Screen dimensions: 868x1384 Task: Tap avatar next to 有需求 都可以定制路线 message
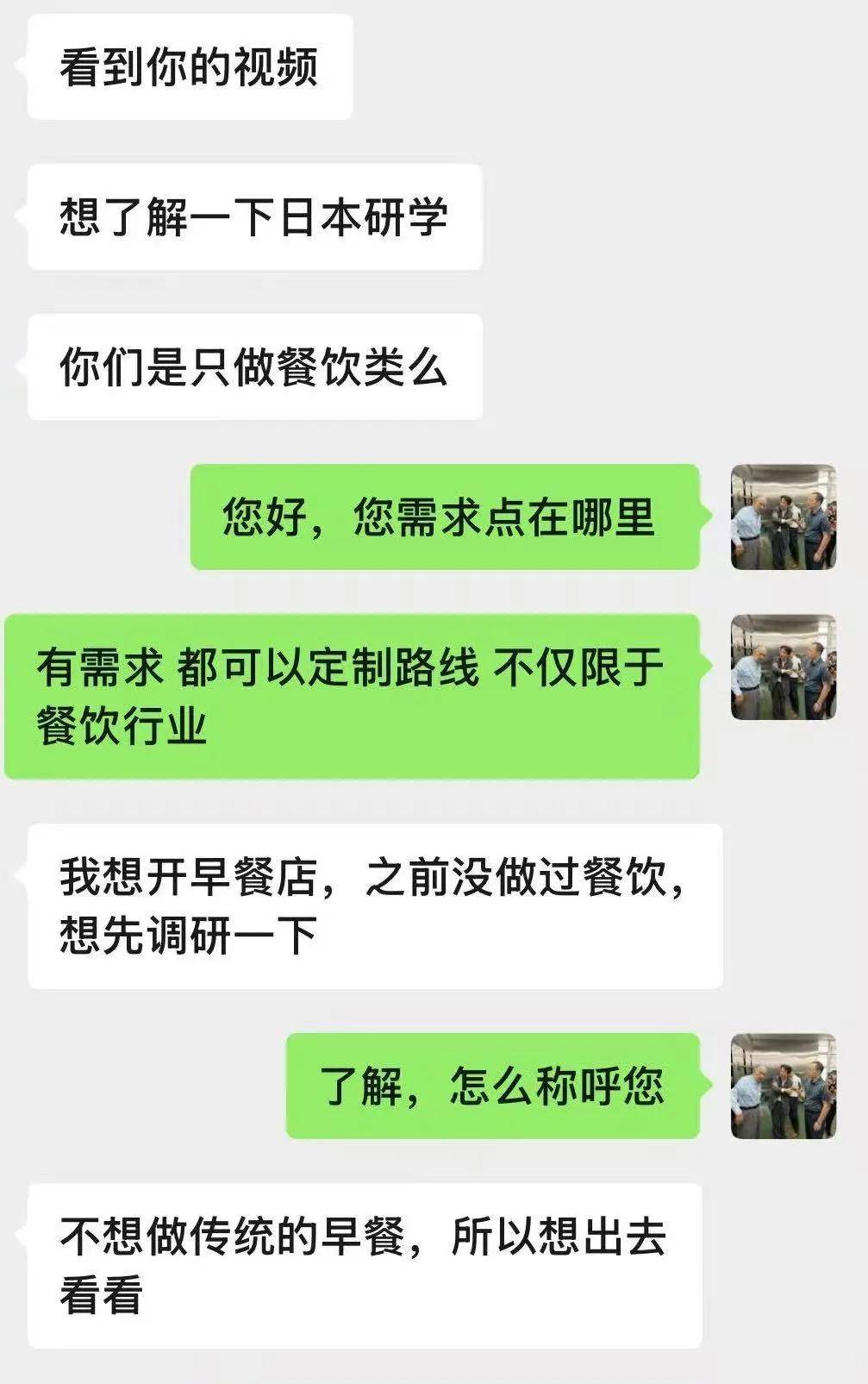(x=783, y=667)
